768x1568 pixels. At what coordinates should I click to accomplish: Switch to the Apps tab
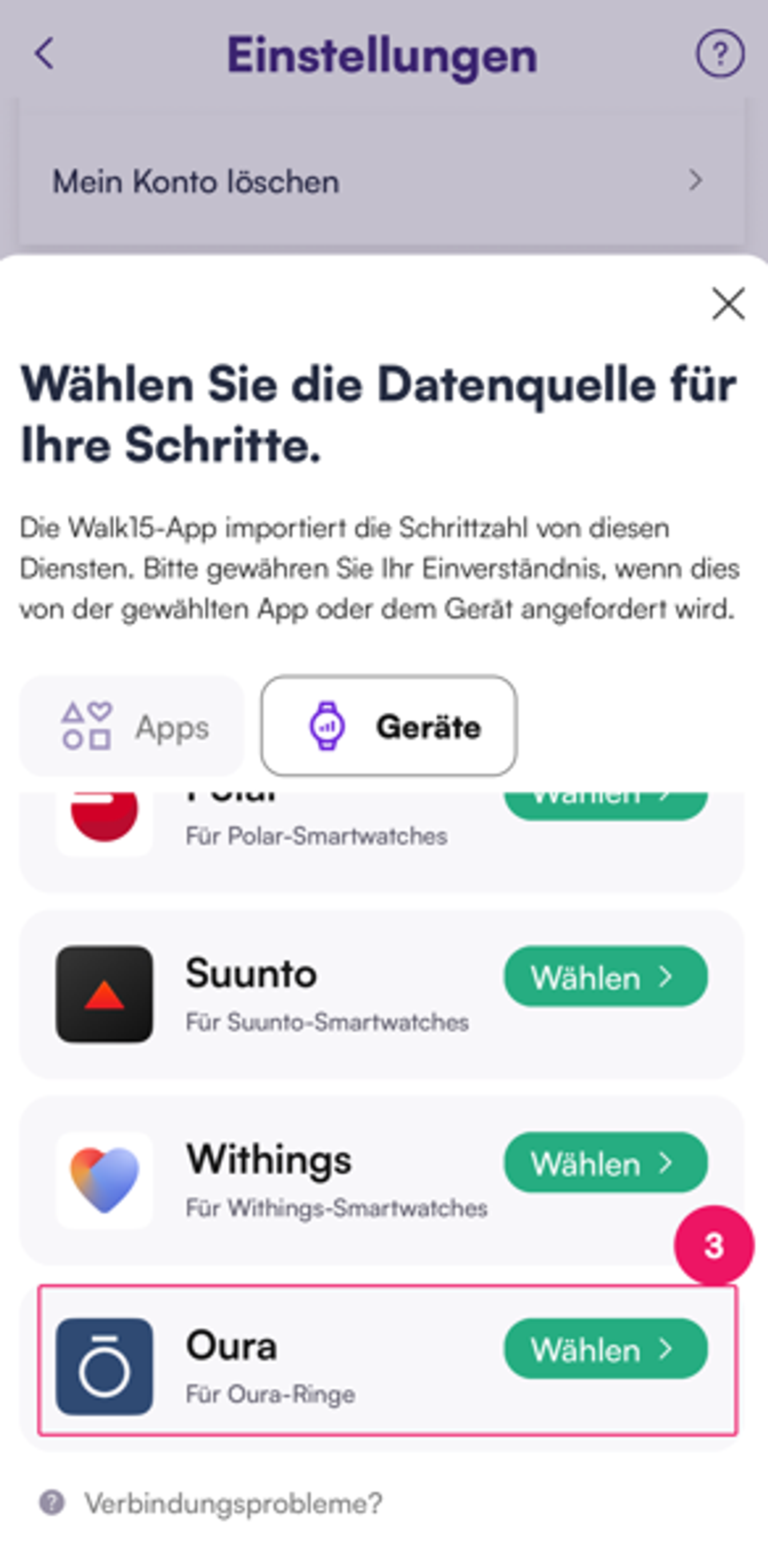132,726
